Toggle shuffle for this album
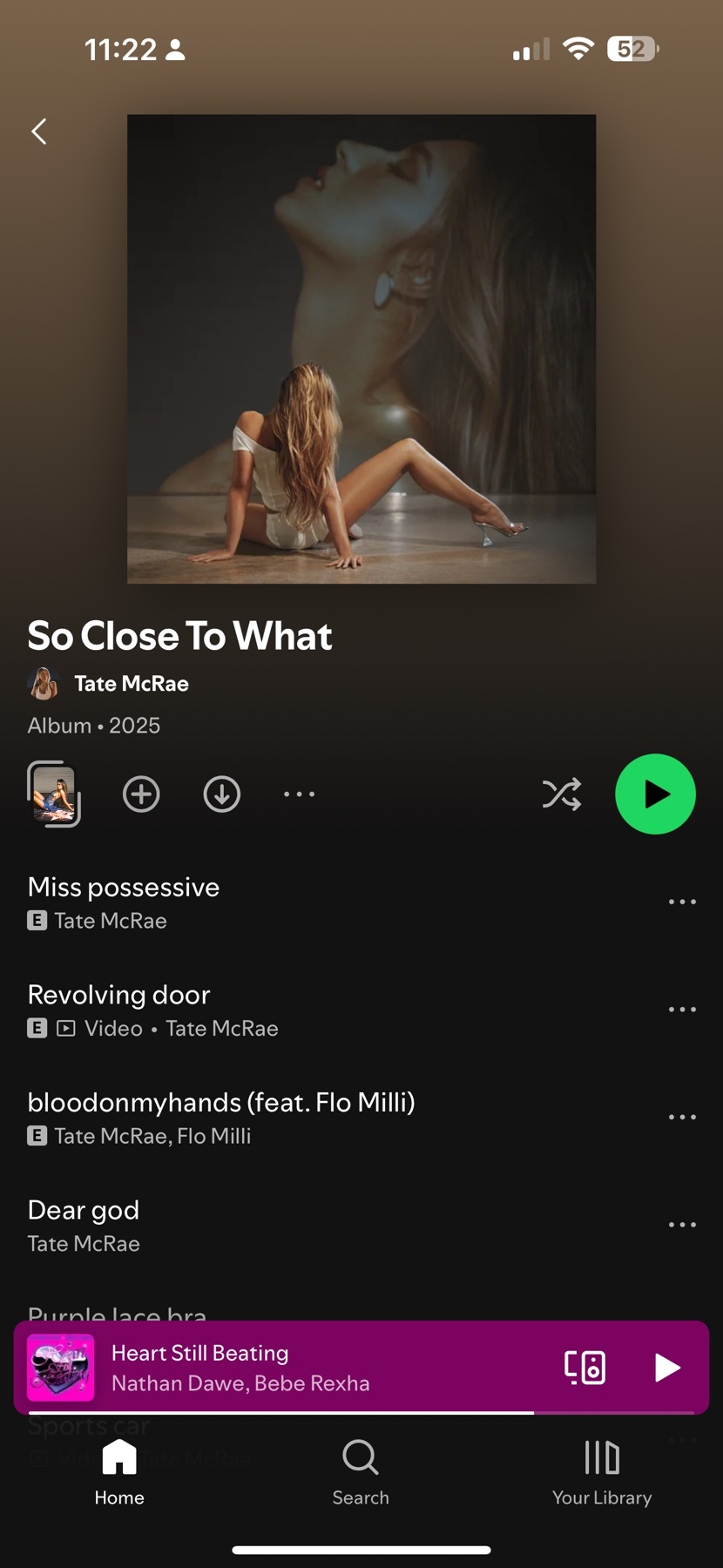Image resolution: width=723 pixels, height=1568 pixels. coord(562,794)
